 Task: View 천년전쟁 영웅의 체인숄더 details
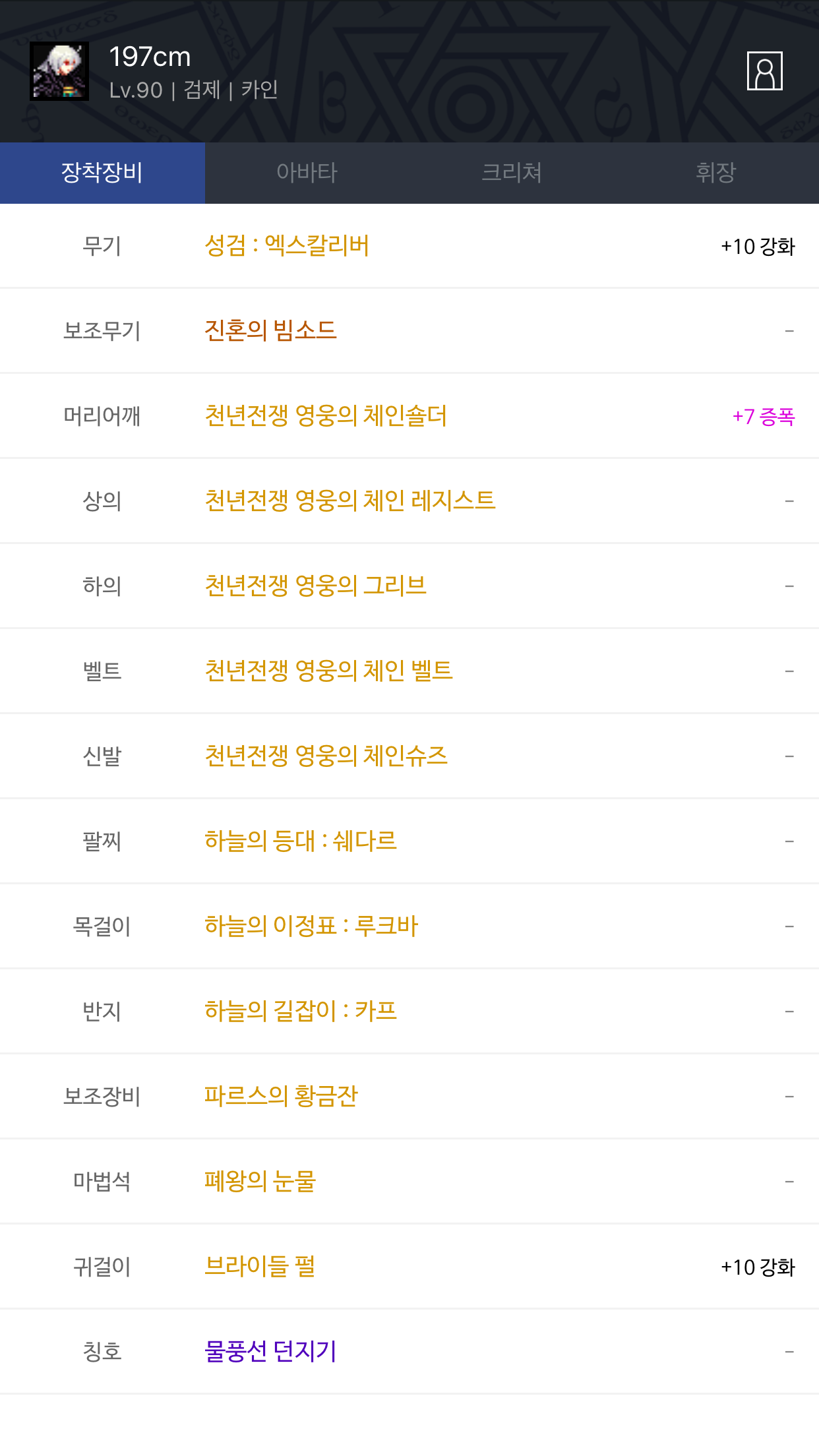(x=326, y=415)
